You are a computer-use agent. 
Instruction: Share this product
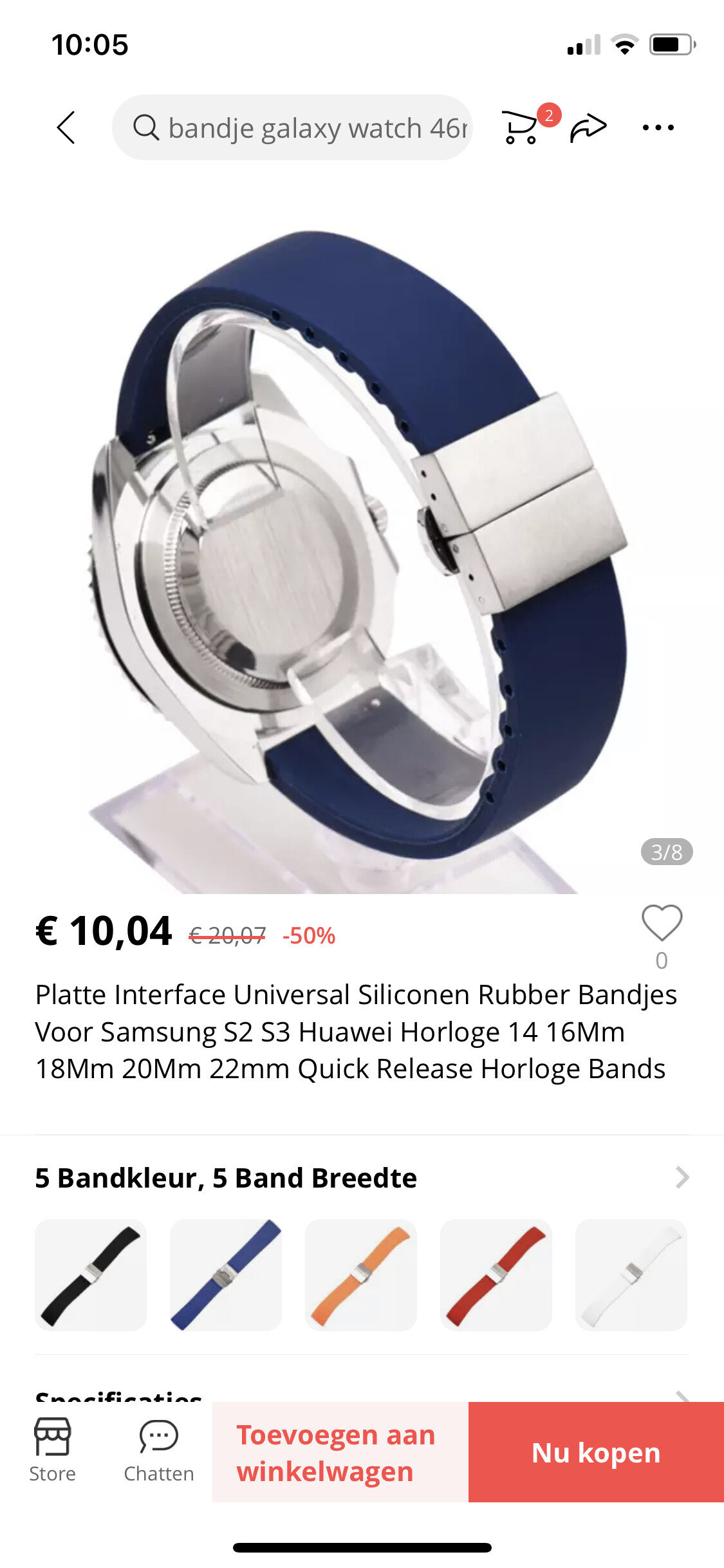point(588,127)
